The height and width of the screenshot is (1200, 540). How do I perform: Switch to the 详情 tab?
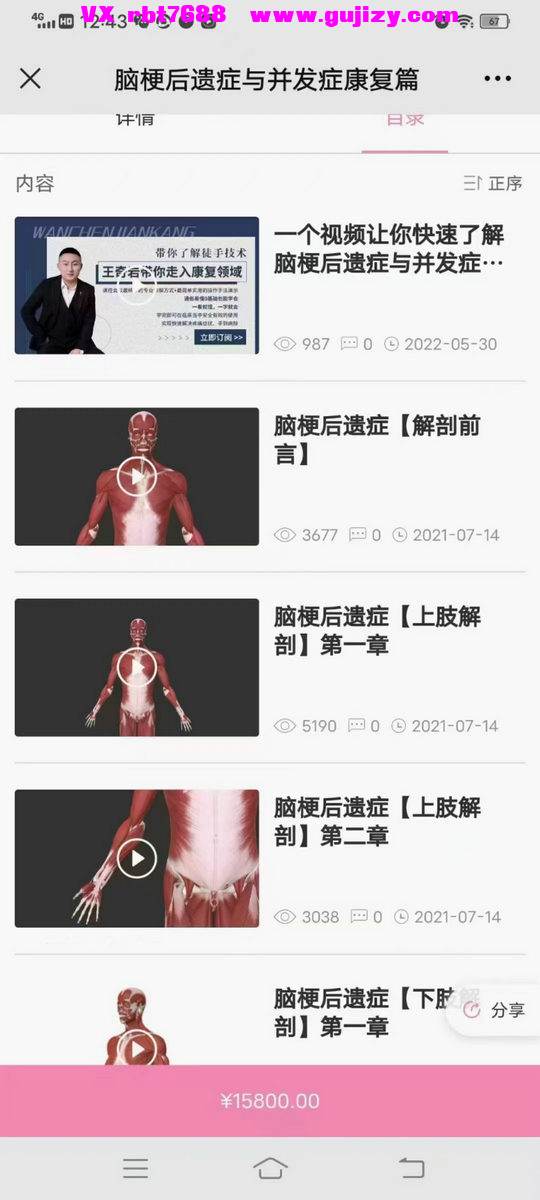pos(135,121)
